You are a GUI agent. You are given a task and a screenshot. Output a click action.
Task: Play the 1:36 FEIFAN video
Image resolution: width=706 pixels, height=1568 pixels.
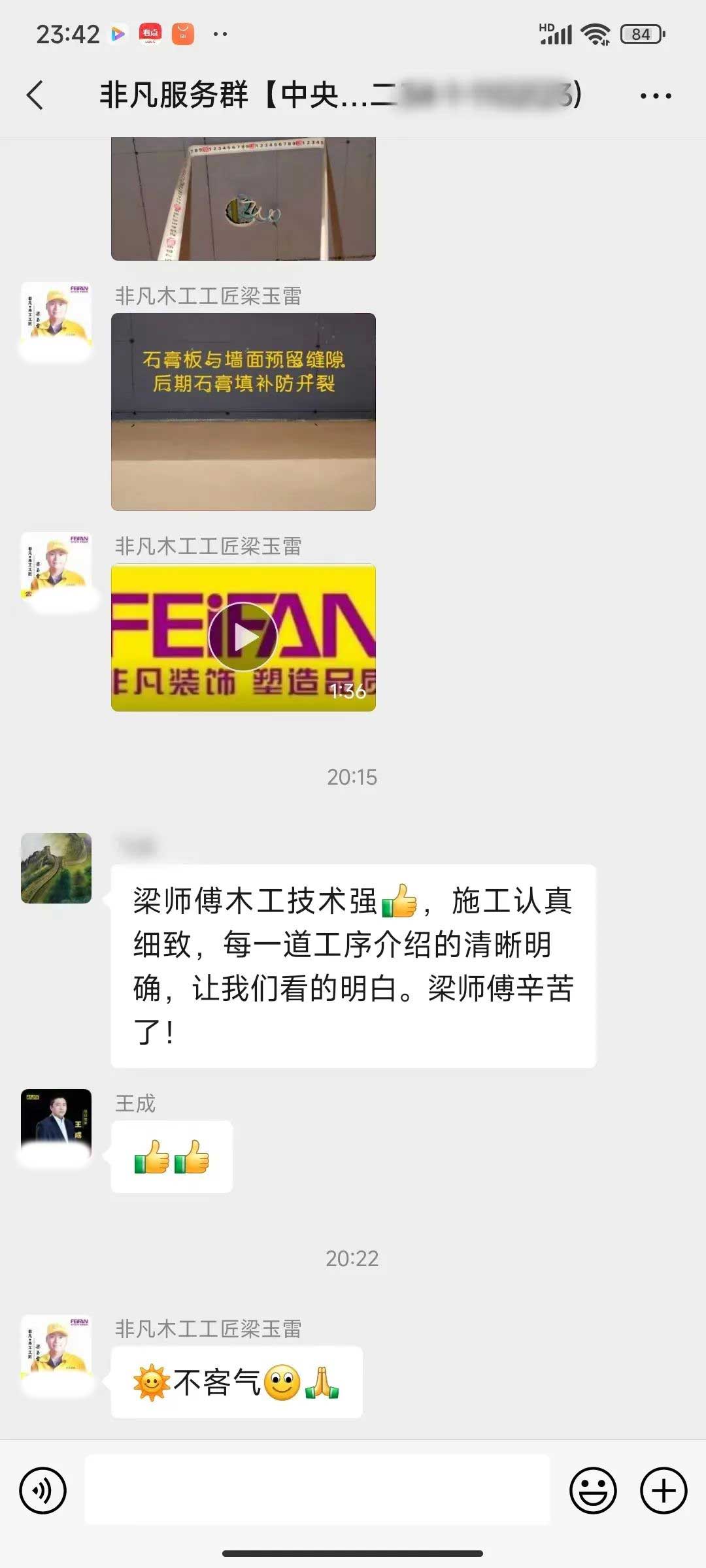pos(243,637)
